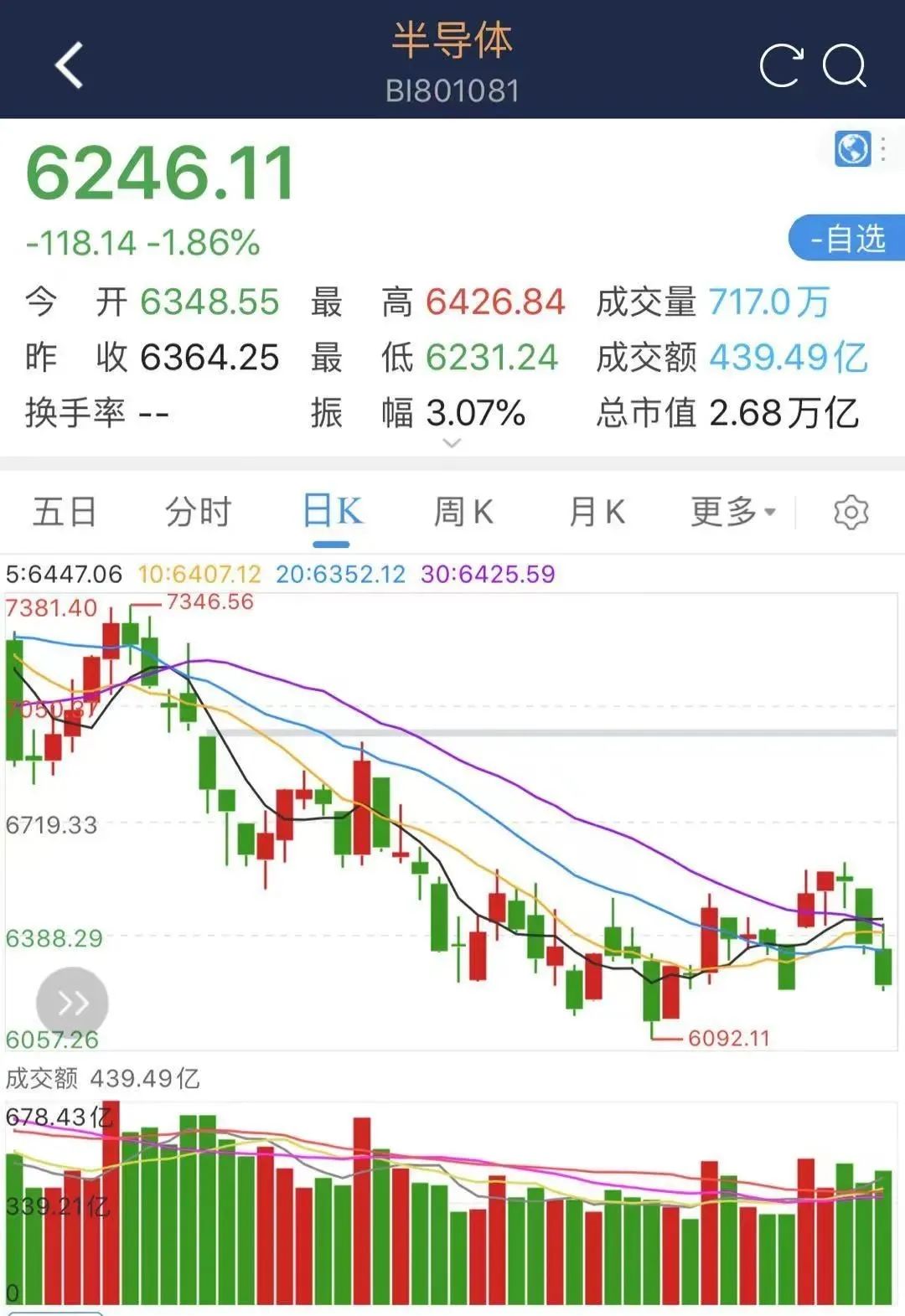Expand more quote details with the chevron
This screenshot has width=905, height=1316.
tap(452, 442)
